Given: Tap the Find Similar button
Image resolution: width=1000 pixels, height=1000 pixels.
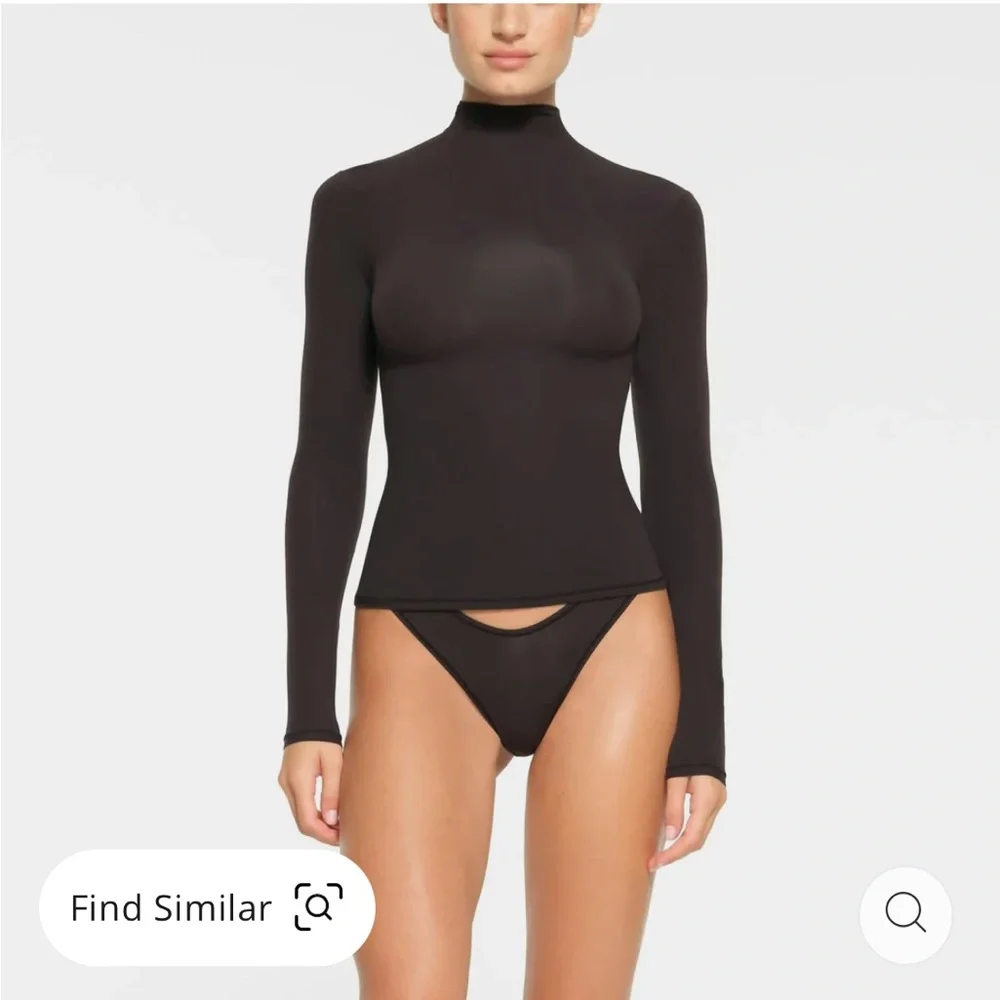Looking at the screenshot, I should point(206,908).
